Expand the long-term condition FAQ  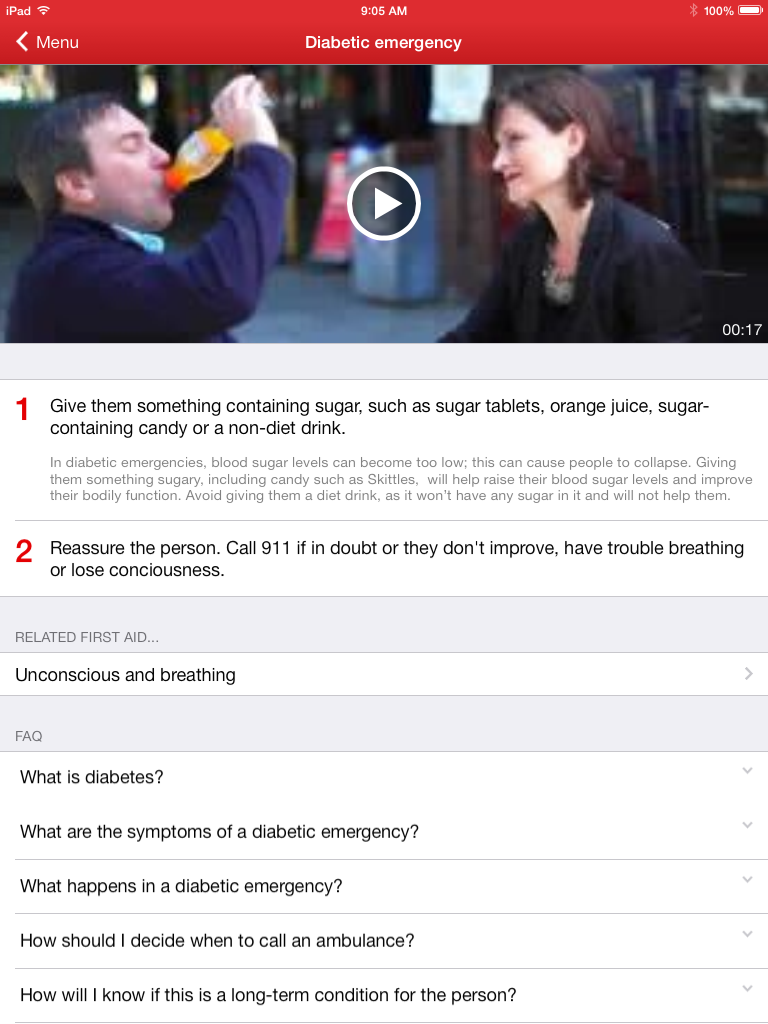(384, 995)
